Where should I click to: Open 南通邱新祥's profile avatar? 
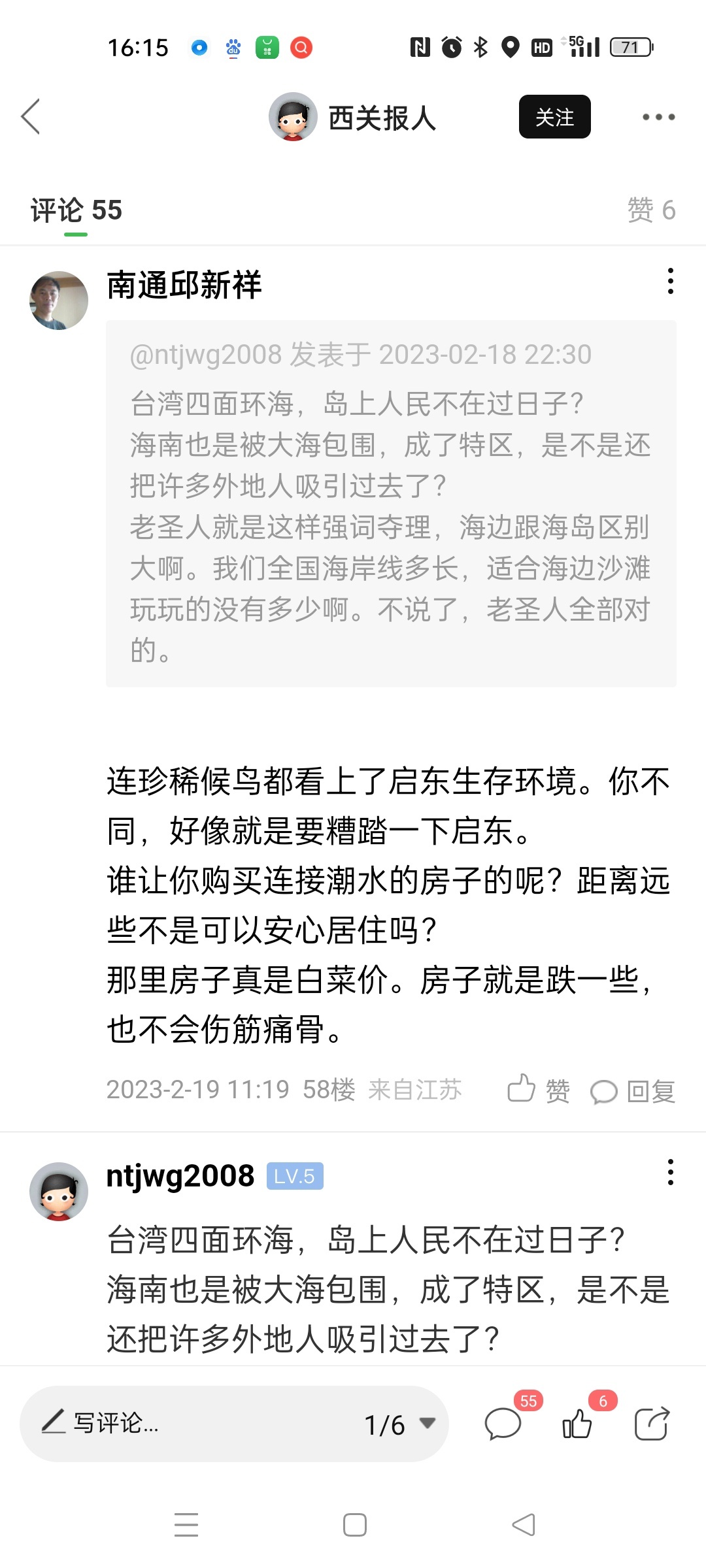[x=59, y=301]
